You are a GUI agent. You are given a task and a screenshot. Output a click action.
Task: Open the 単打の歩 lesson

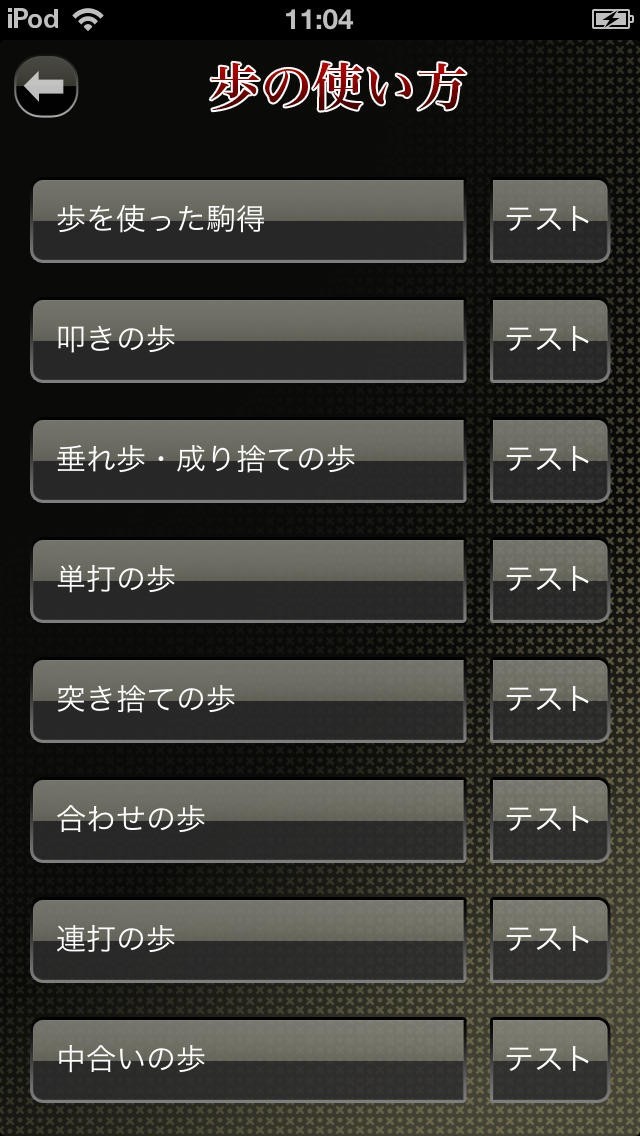pos(248,580)
